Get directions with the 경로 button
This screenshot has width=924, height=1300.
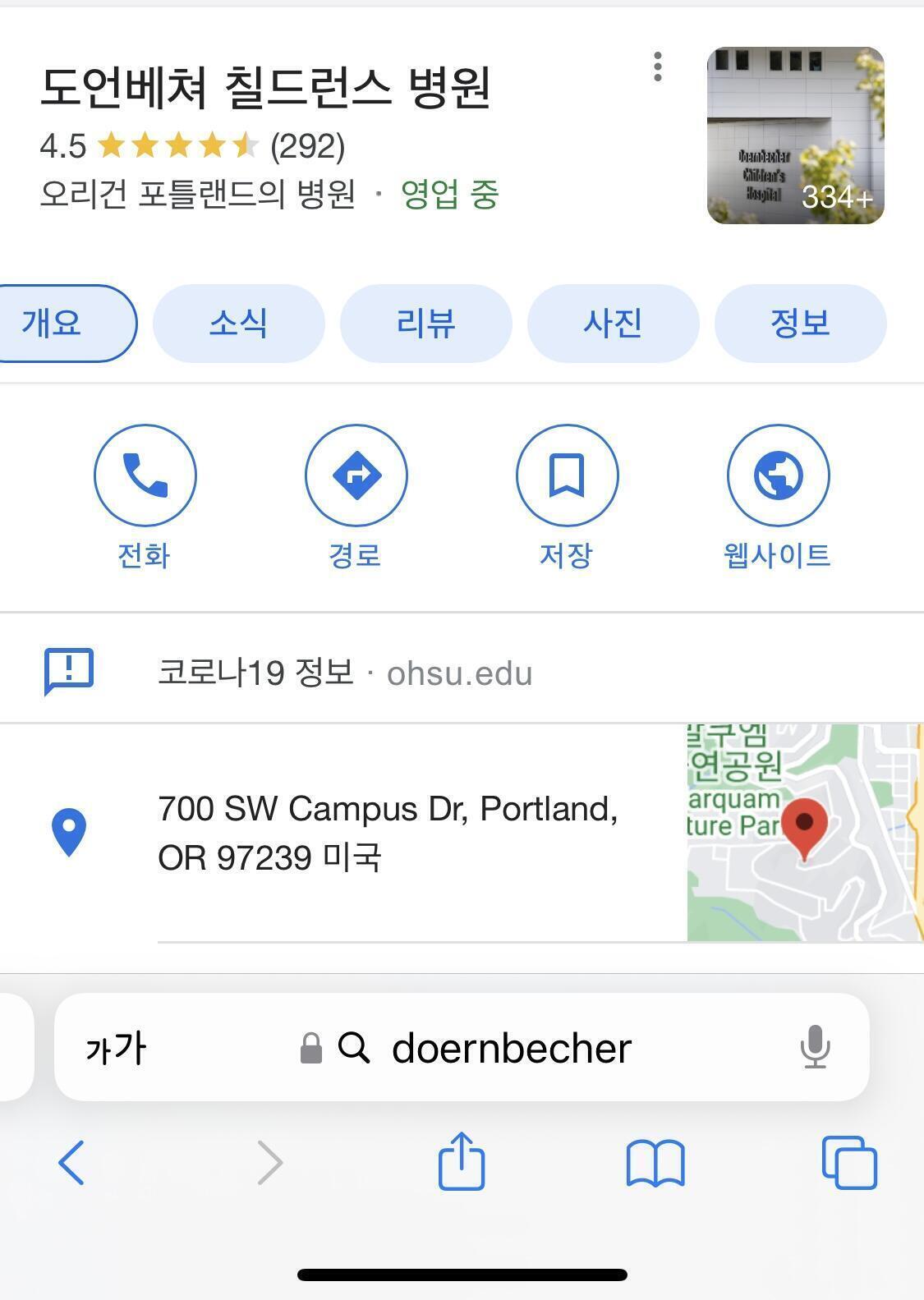(356, 475)
